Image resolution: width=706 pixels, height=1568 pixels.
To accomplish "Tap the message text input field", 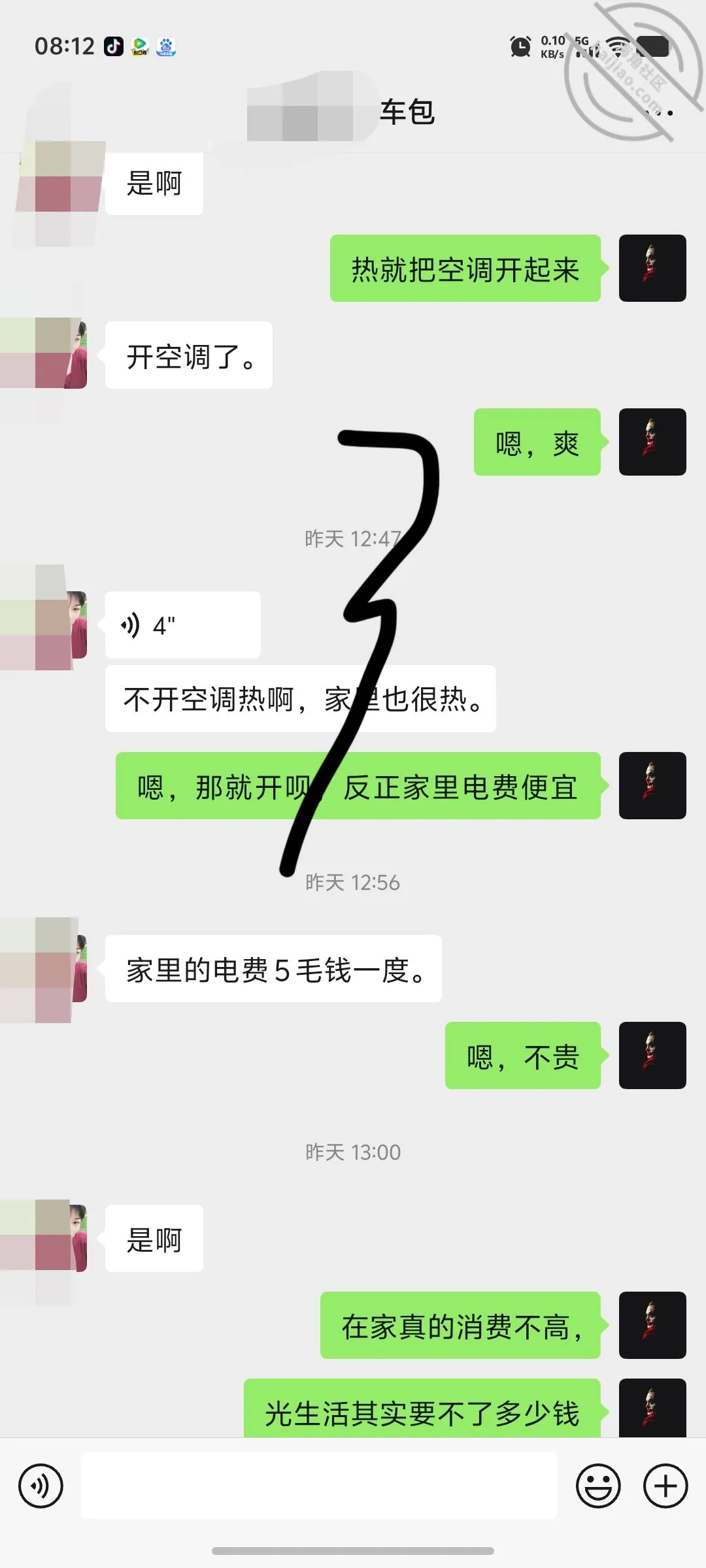I will 319,1486.
